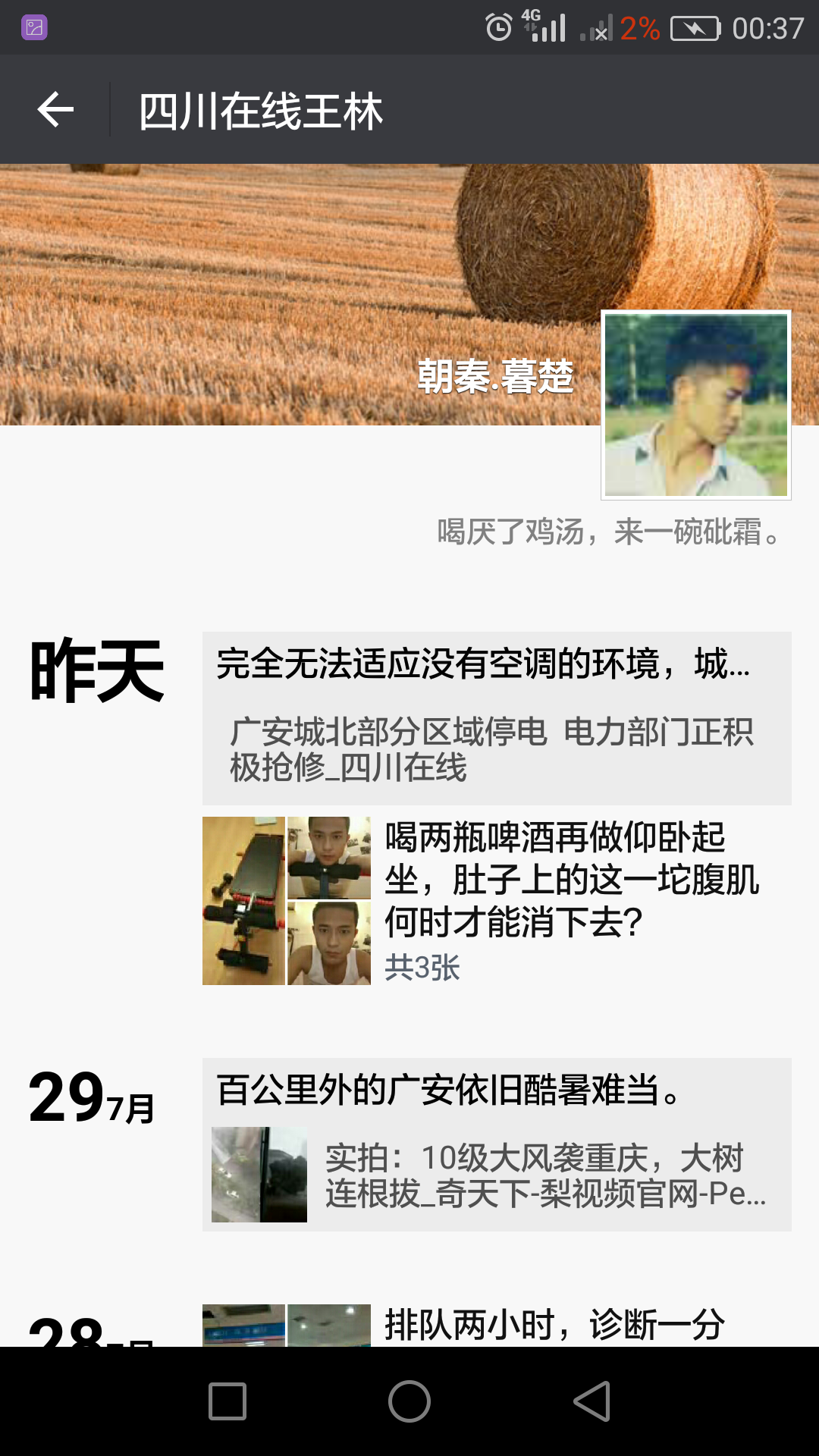Open the profile avatar photo
The height and width of the screenshot is (1456, 819).
click(x=695, y=405)
